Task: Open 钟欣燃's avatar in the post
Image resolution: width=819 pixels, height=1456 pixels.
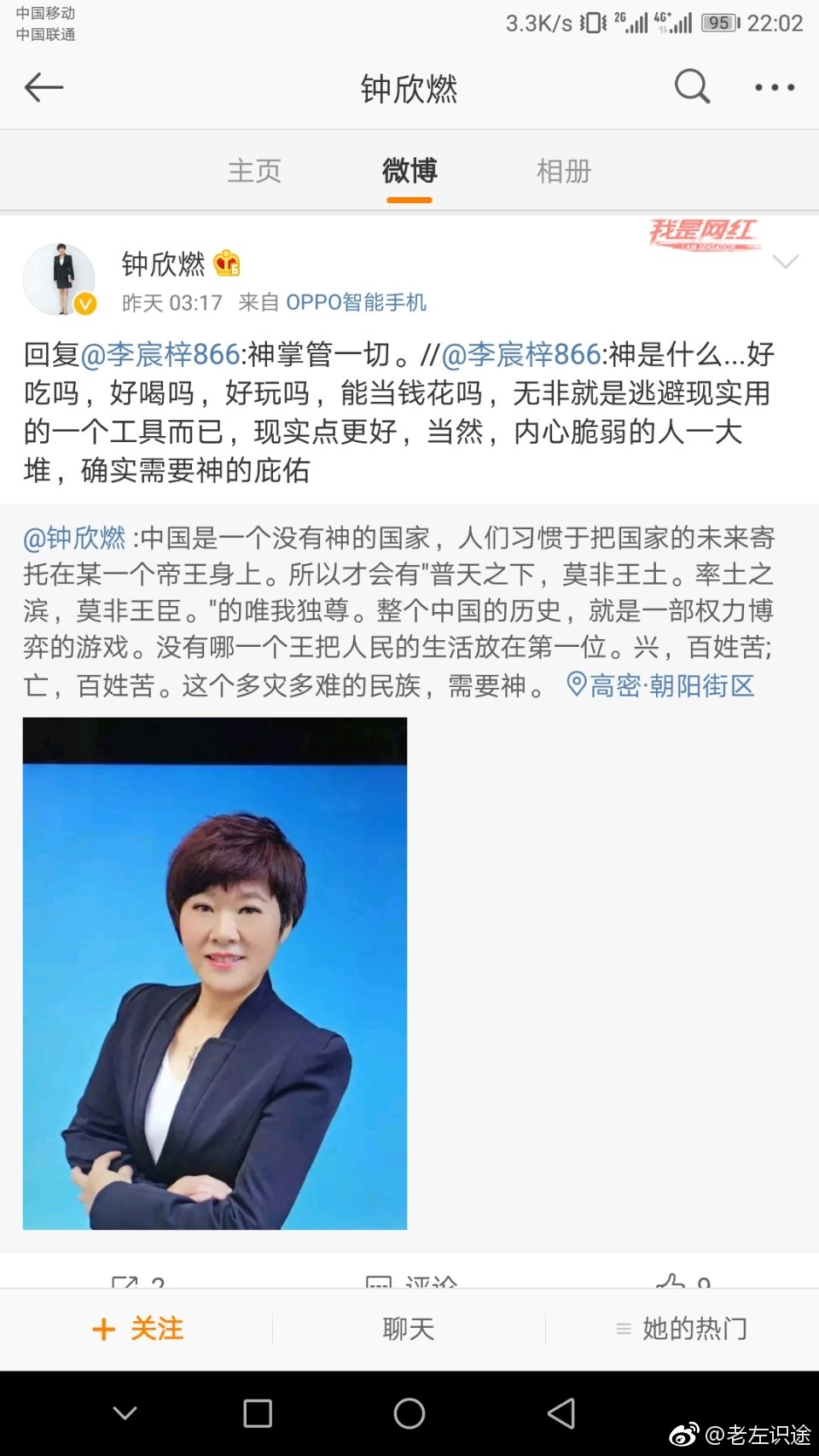Action: click(x=60, y=279)
